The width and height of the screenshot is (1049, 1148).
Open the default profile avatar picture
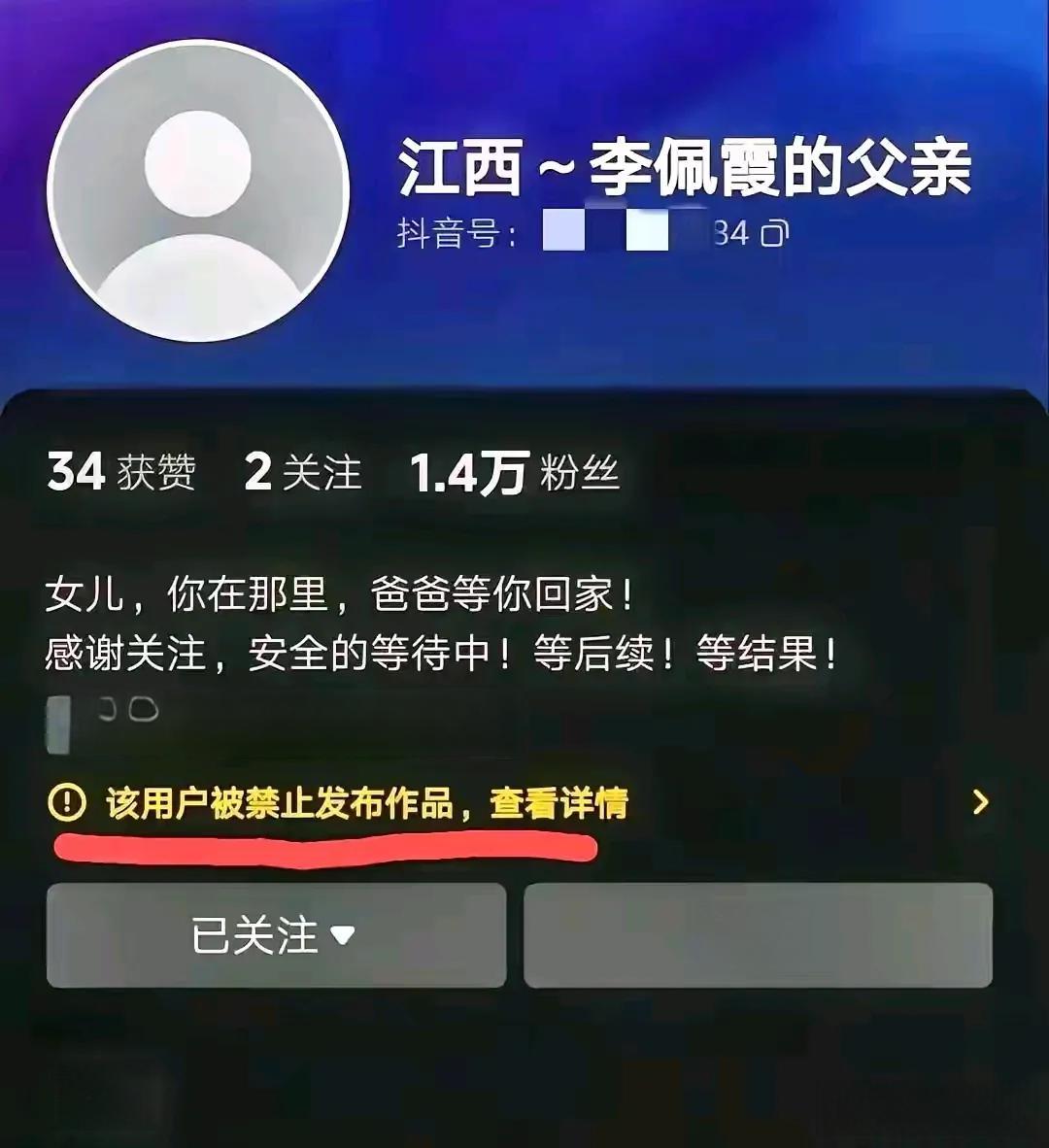coord(198,190)
